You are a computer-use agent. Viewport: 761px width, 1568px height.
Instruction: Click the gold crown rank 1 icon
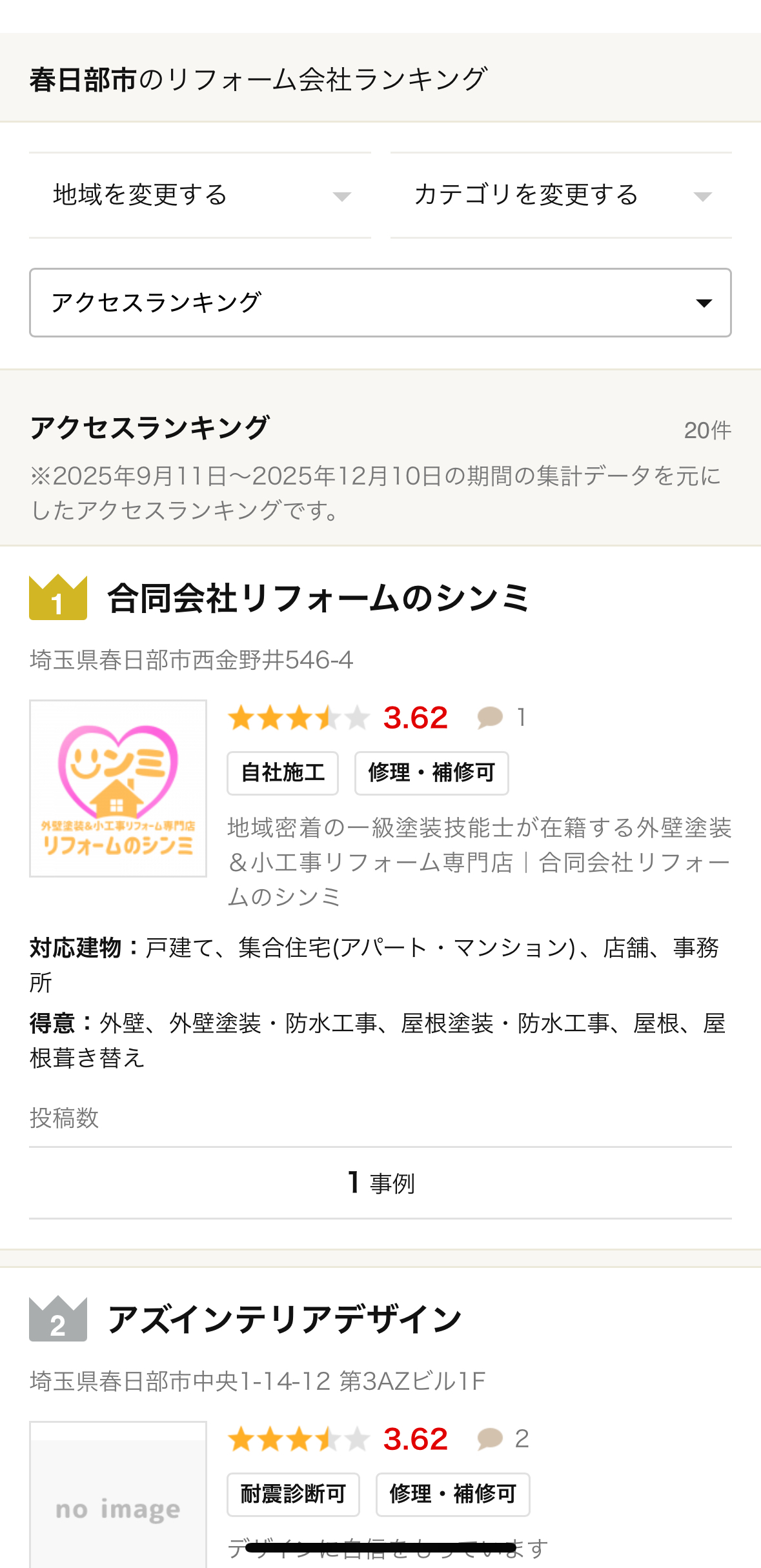58,601
